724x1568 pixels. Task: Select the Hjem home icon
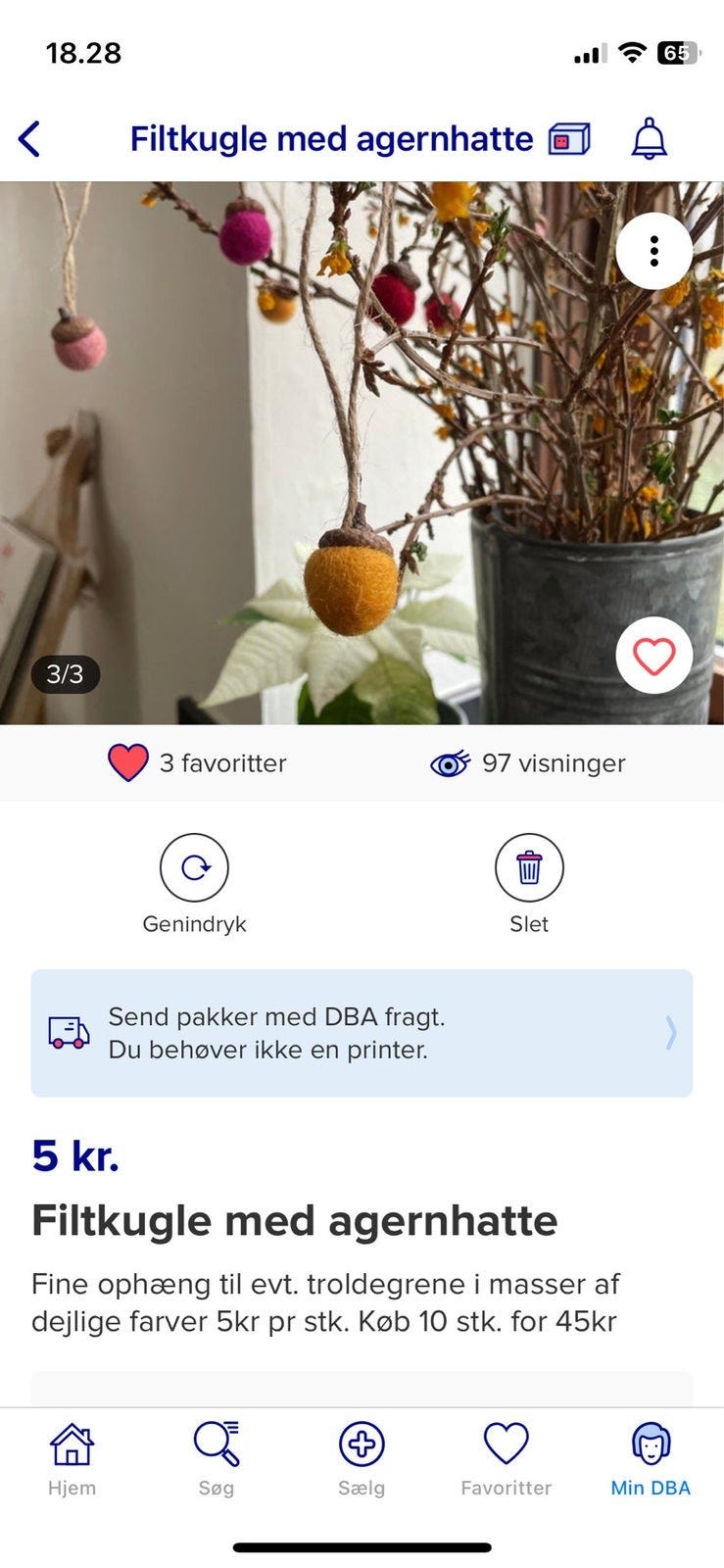click(72, 1444)
